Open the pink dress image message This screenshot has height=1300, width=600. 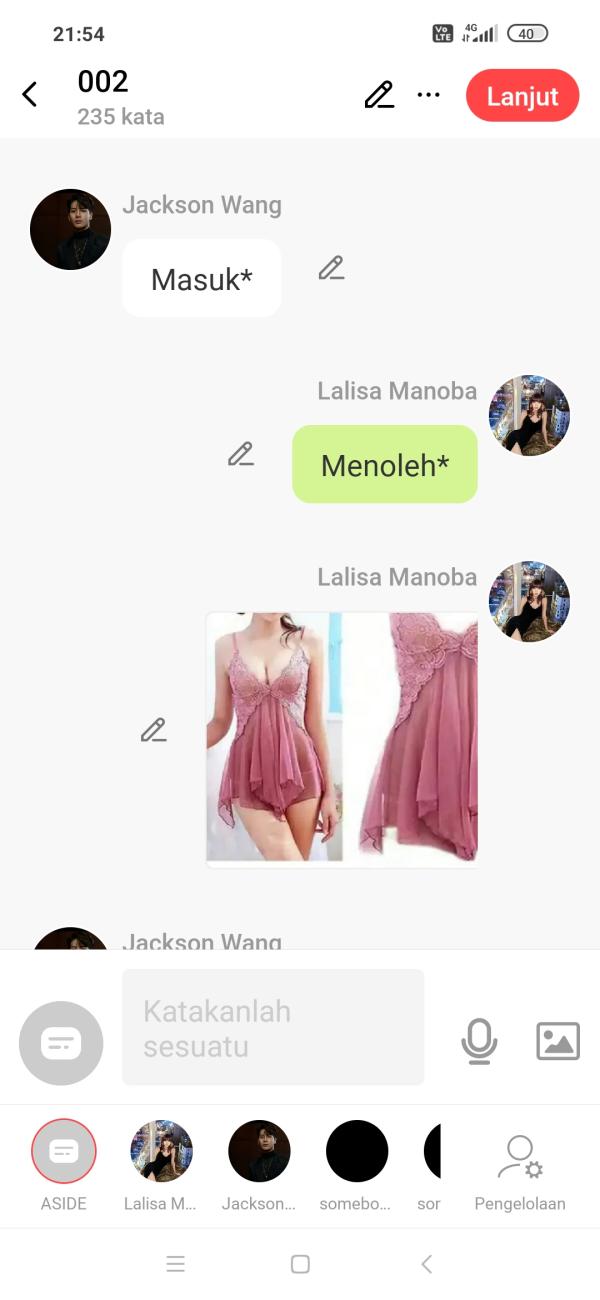coord(342,738)
